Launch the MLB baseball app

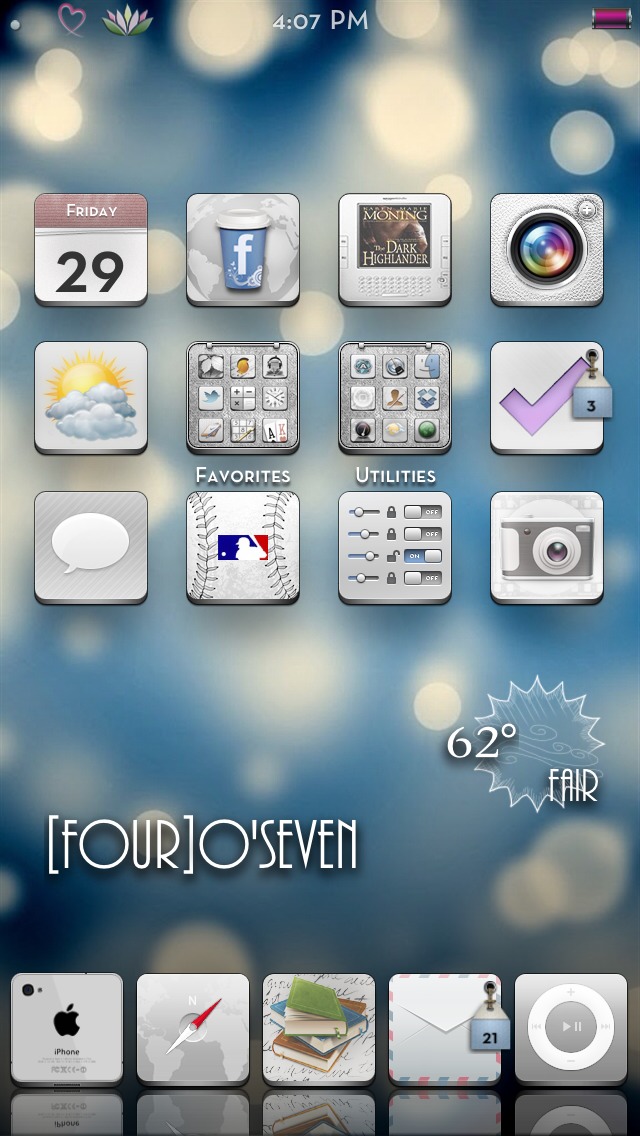pyautogui.click(x=243, y=547)
